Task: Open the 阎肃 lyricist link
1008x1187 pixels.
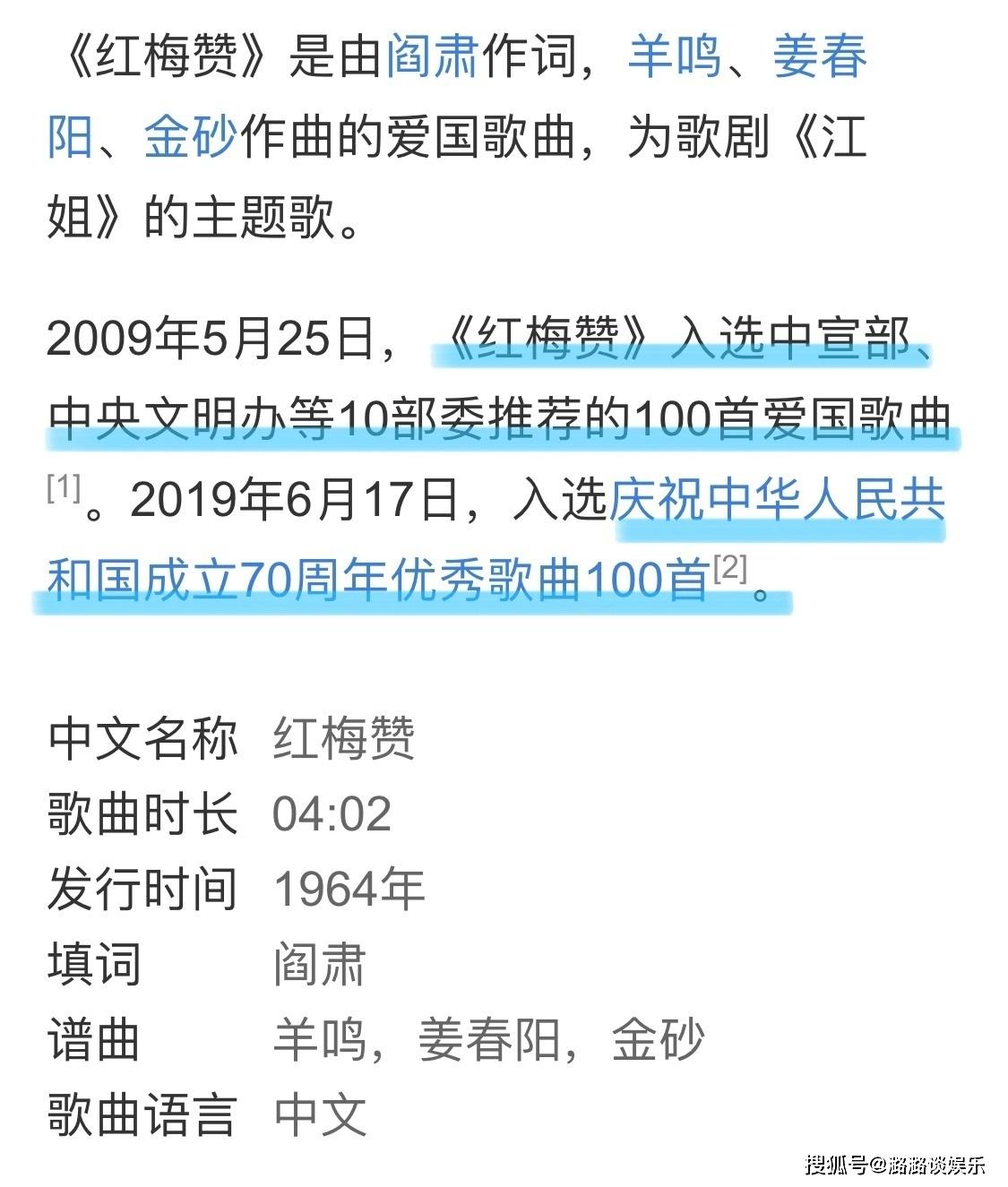Action: click(433, 57)
